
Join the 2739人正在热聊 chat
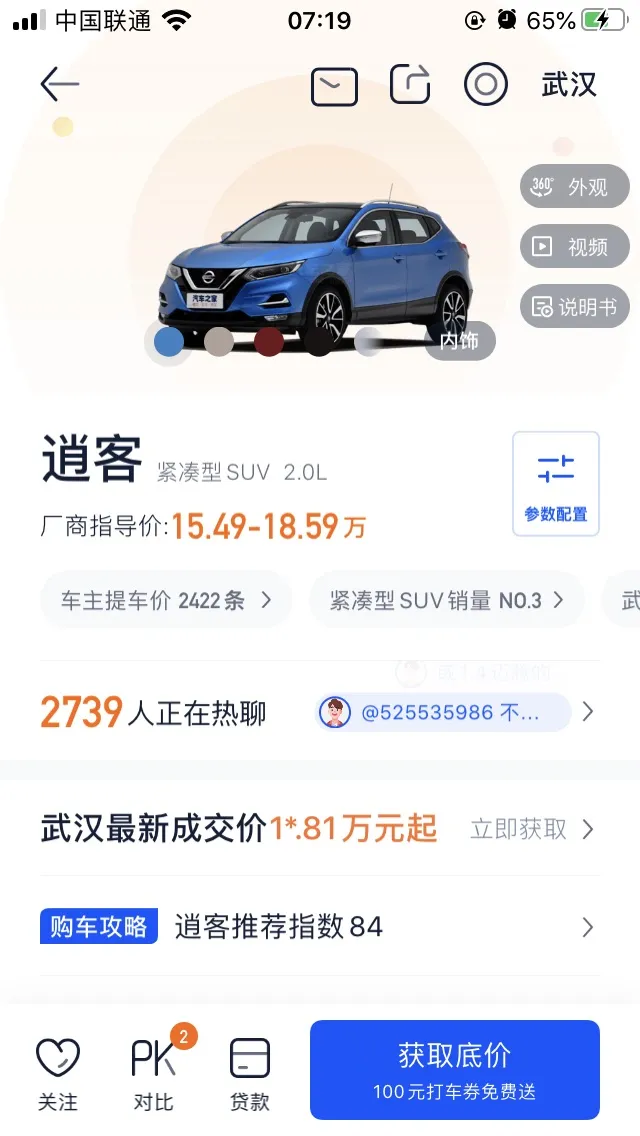pos(153,713)
